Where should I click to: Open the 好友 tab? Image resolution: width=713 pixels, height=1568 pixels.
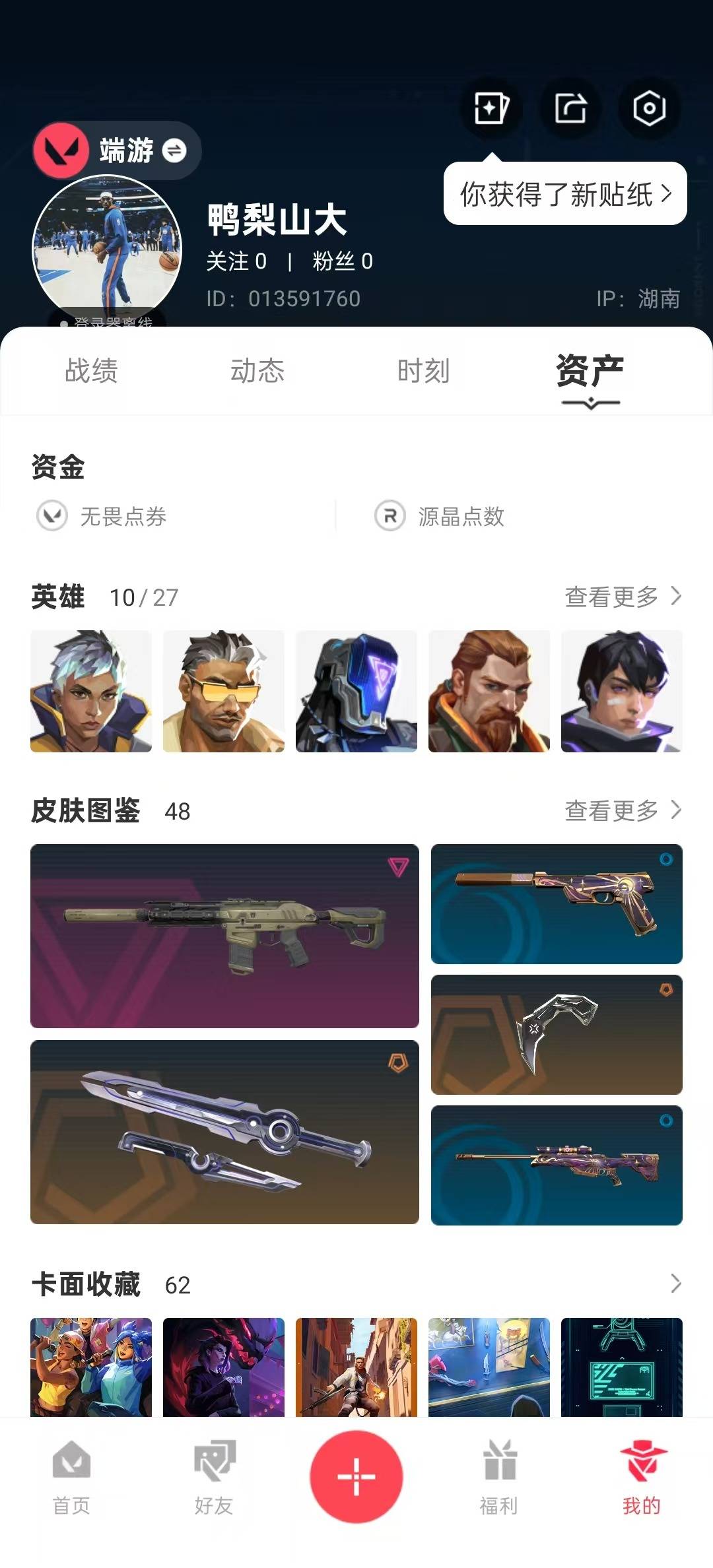coord(214,1478)
